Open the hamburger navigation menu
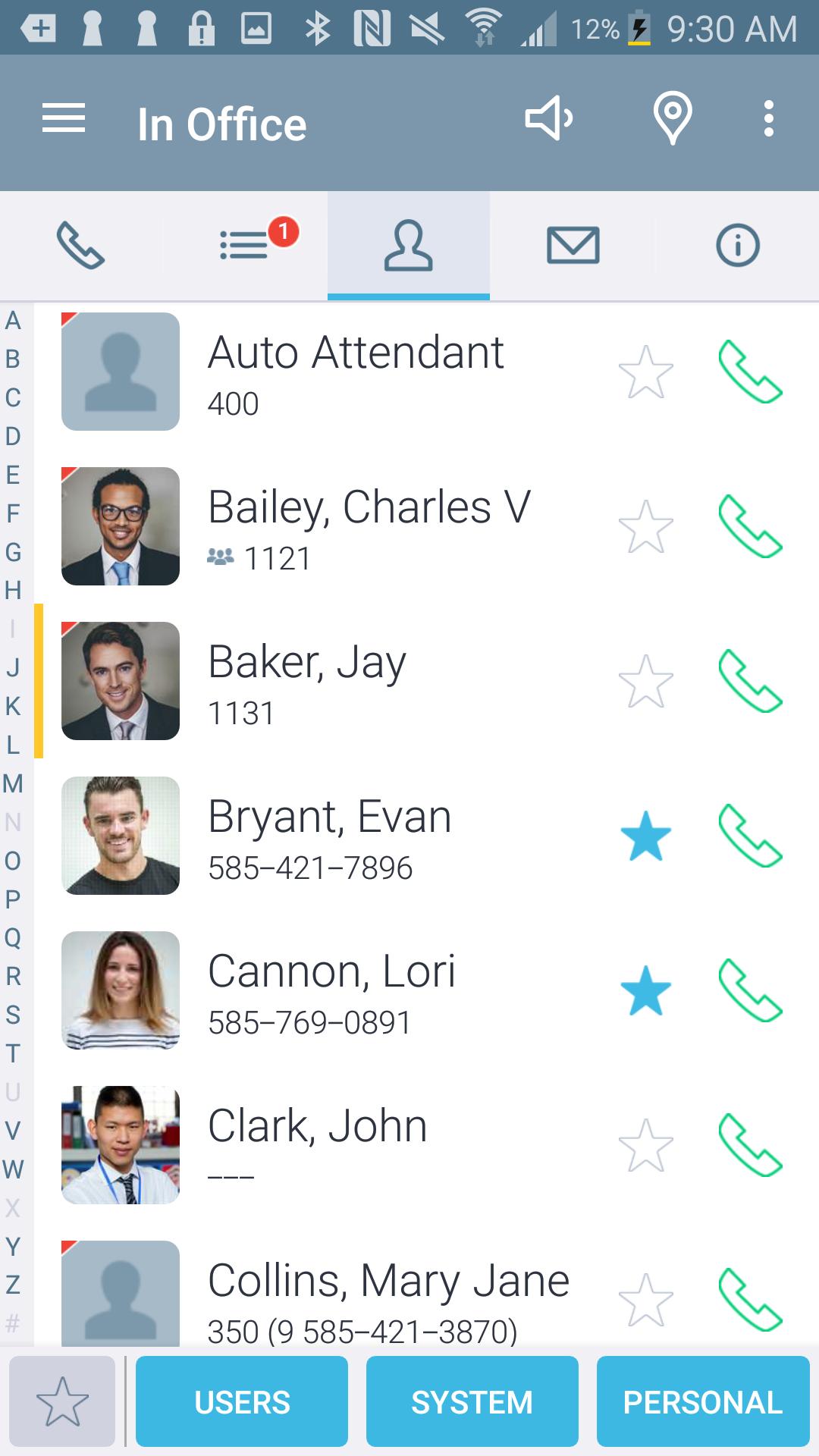The width and height of the screenshot is (819, 1456). 64,119
